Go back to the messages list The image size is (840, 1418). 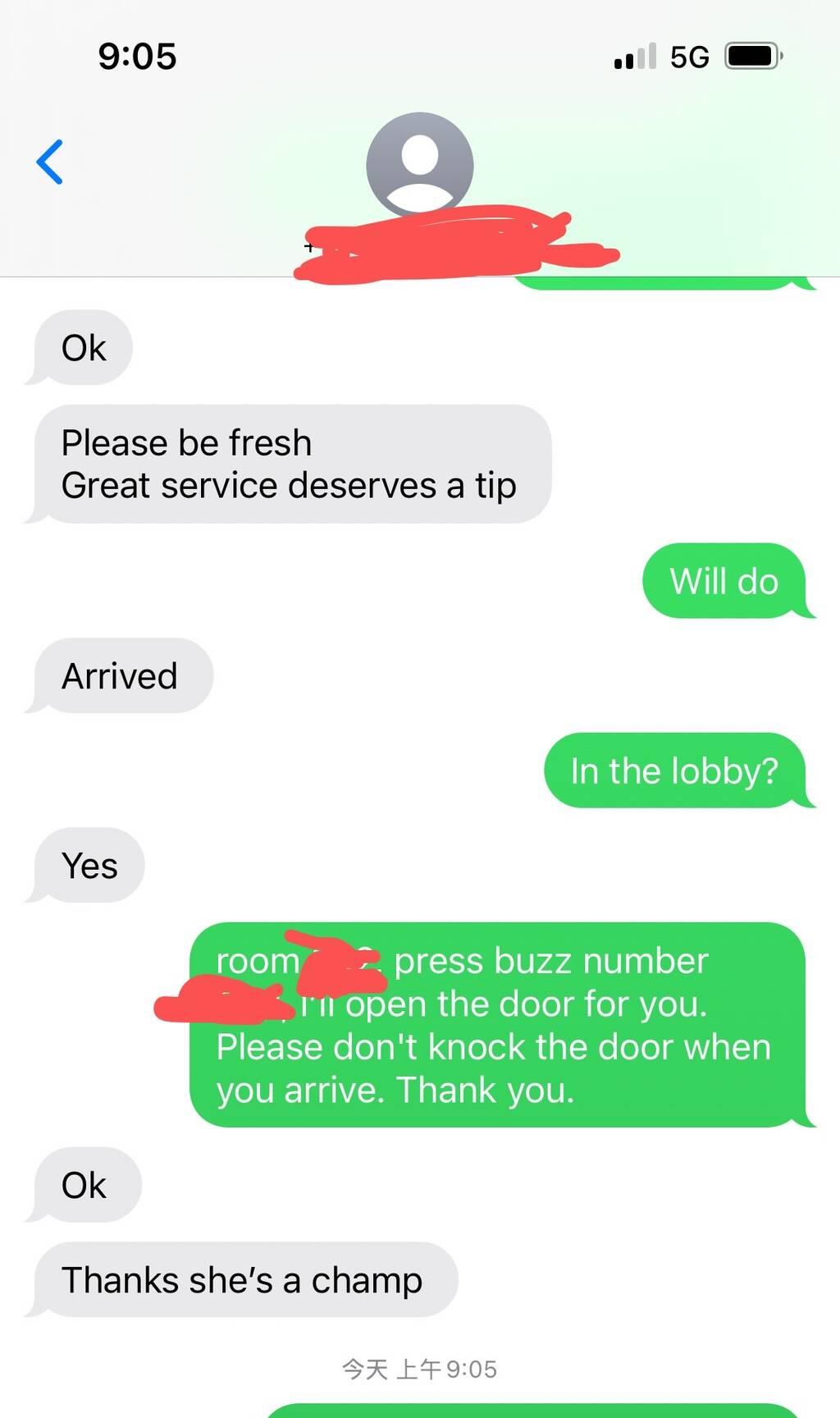[x=50, y=162]
